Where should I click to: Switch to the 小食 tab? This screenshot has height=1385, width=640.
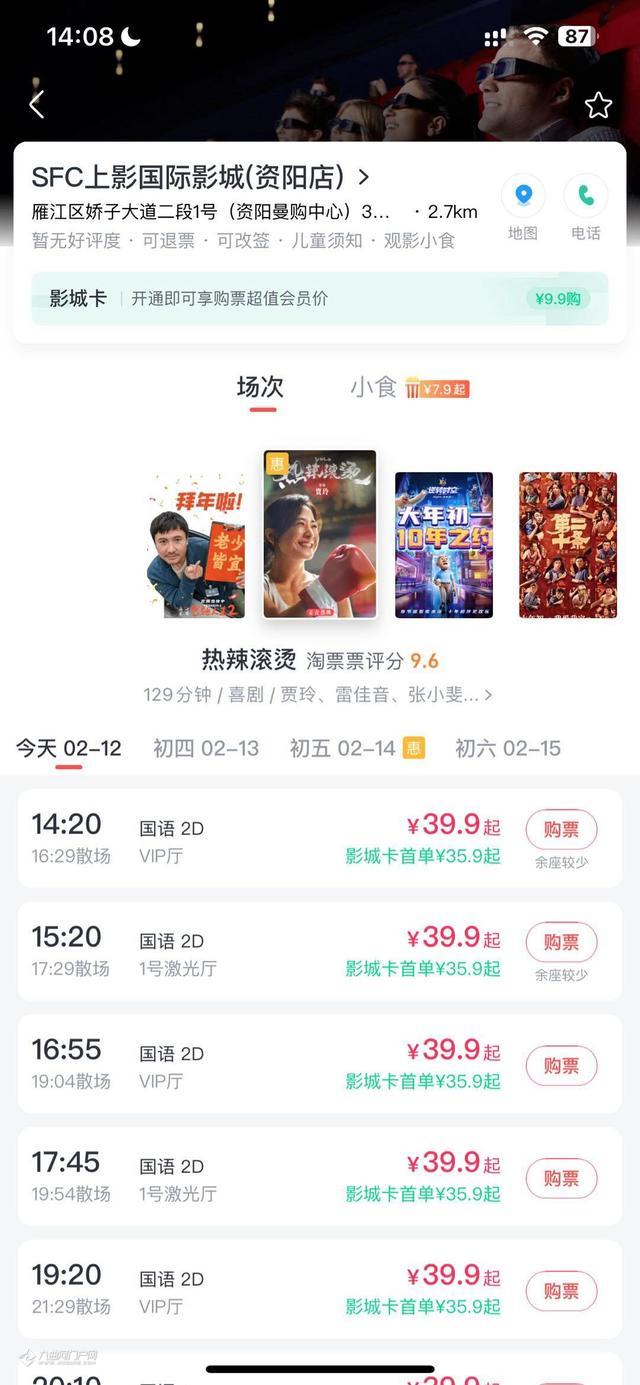(373, 388)
